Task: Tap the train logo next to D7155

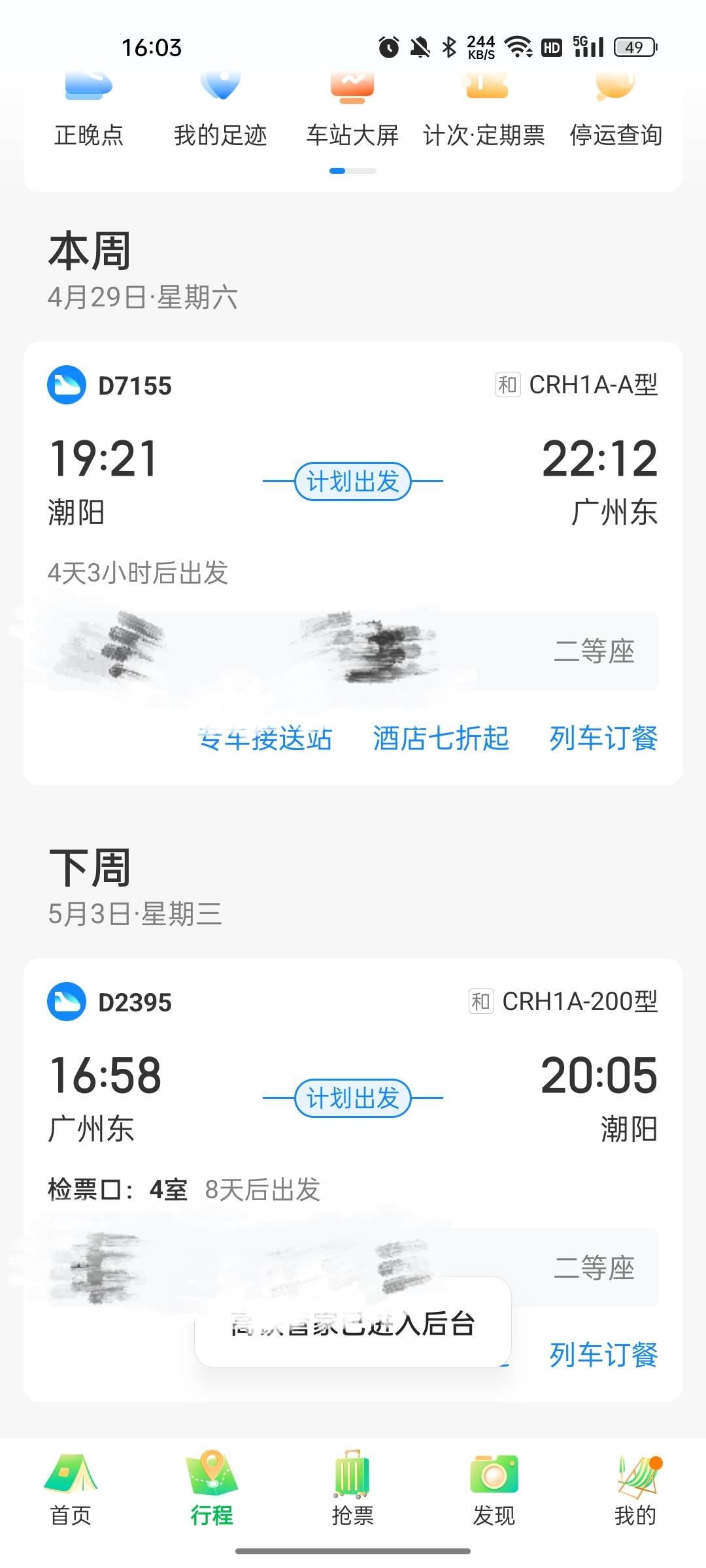Action: click(65, 386)
